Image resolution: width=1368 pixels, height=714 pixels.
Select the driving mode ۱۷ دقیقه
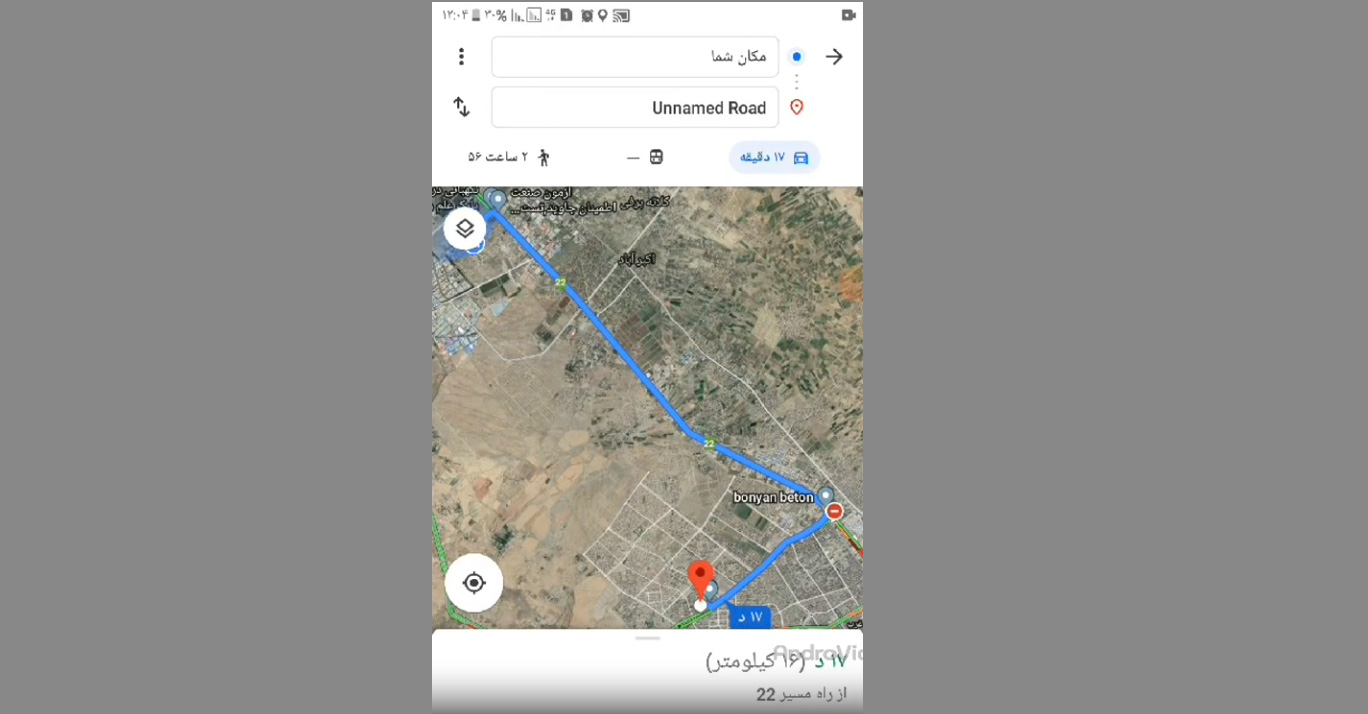point(774,157)
